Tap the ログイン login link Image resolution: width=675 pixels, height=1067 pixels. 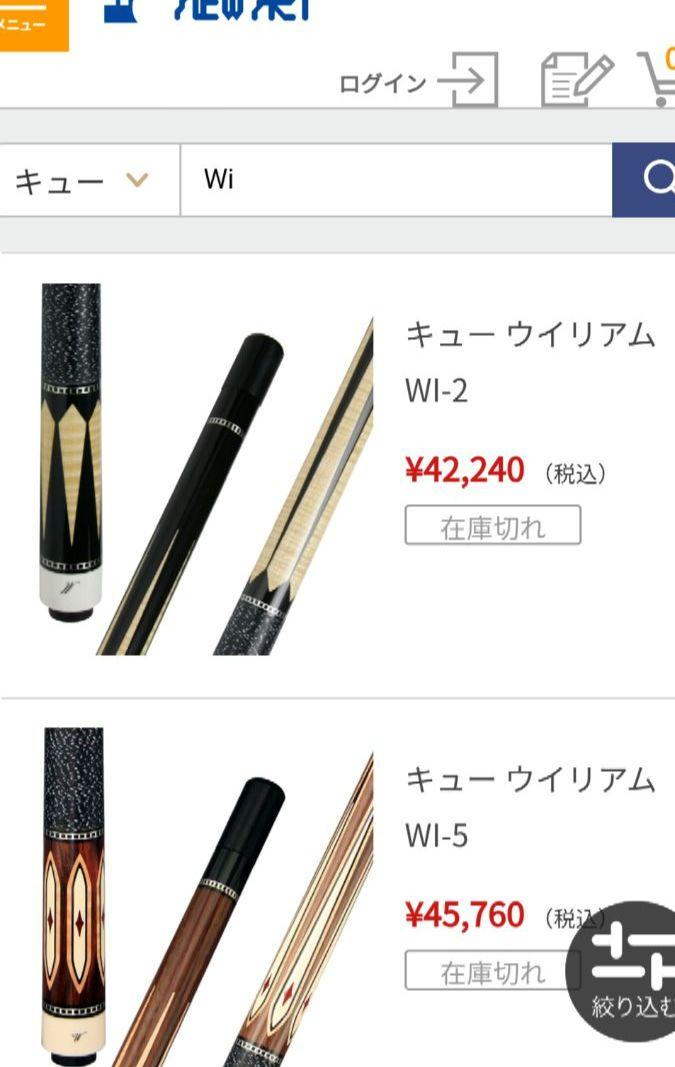(x=417, y=82)
